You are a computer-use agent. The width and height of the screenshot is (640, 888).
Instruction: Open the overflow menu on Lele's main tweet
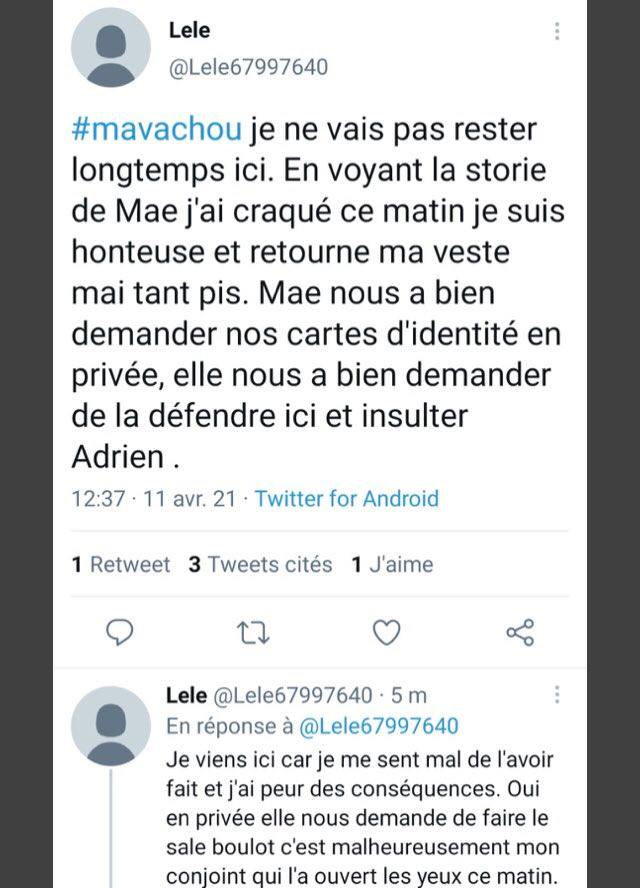click(556, 32)
